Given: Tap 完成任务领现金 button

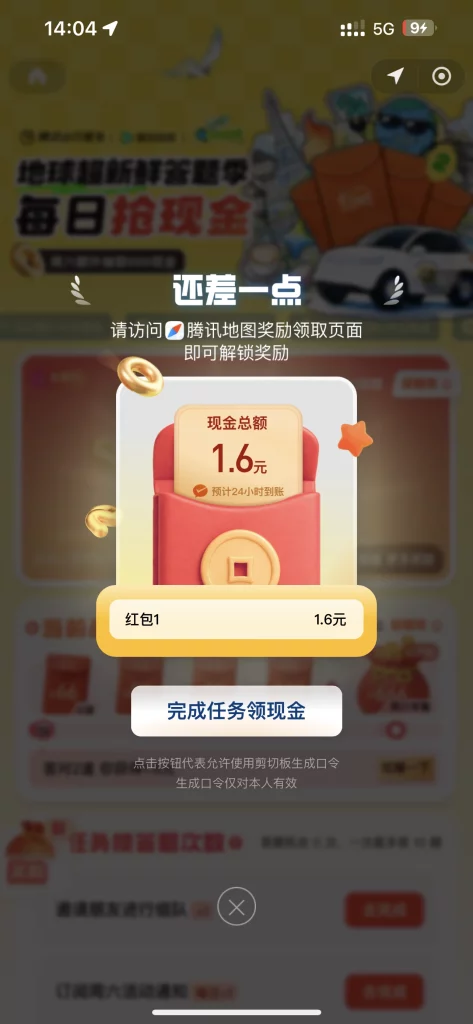Looking at the screenshot, I should point(236,711).
